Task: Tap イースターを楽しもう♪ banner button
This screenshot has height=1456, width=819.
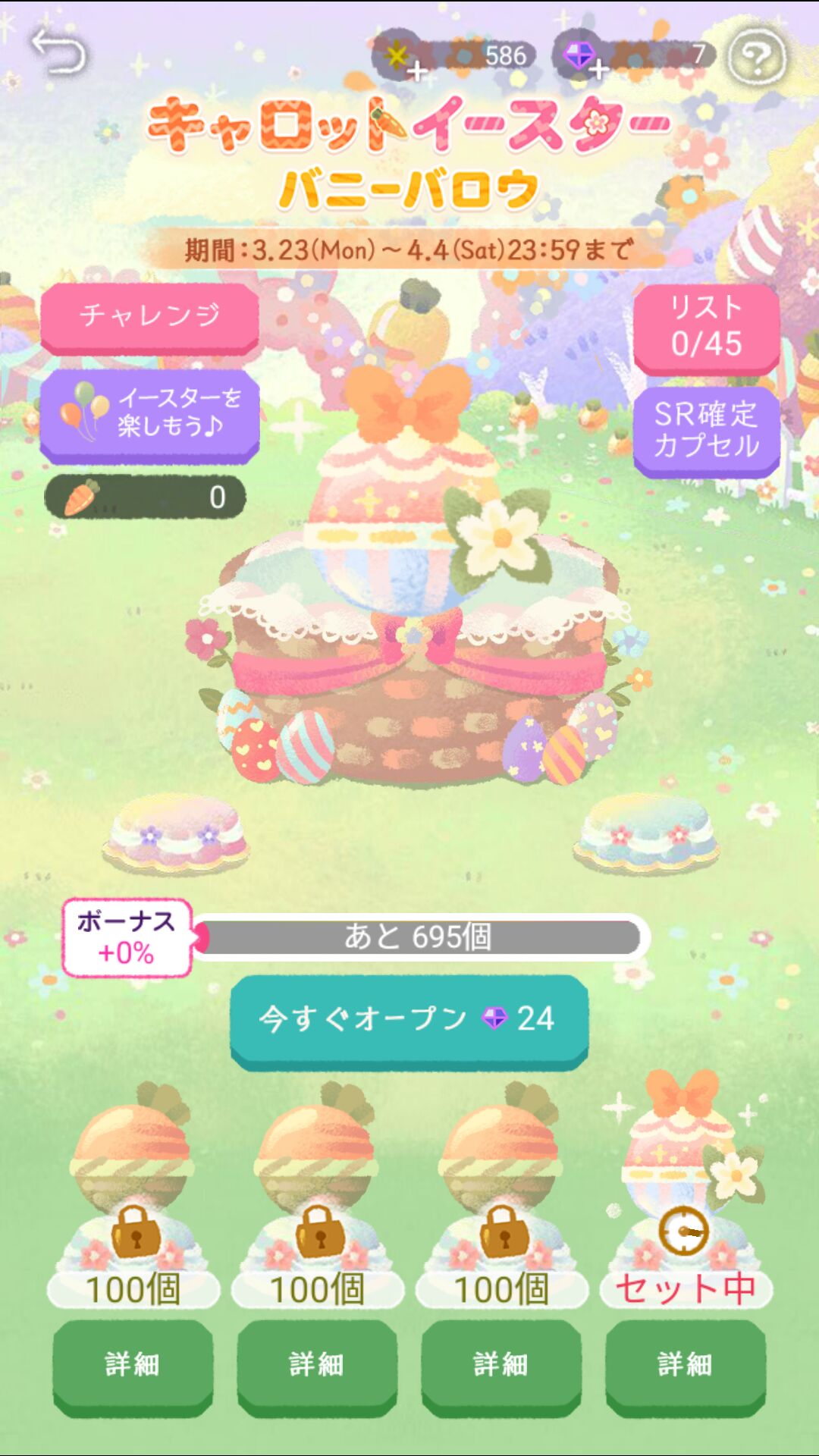Action: 149,414
